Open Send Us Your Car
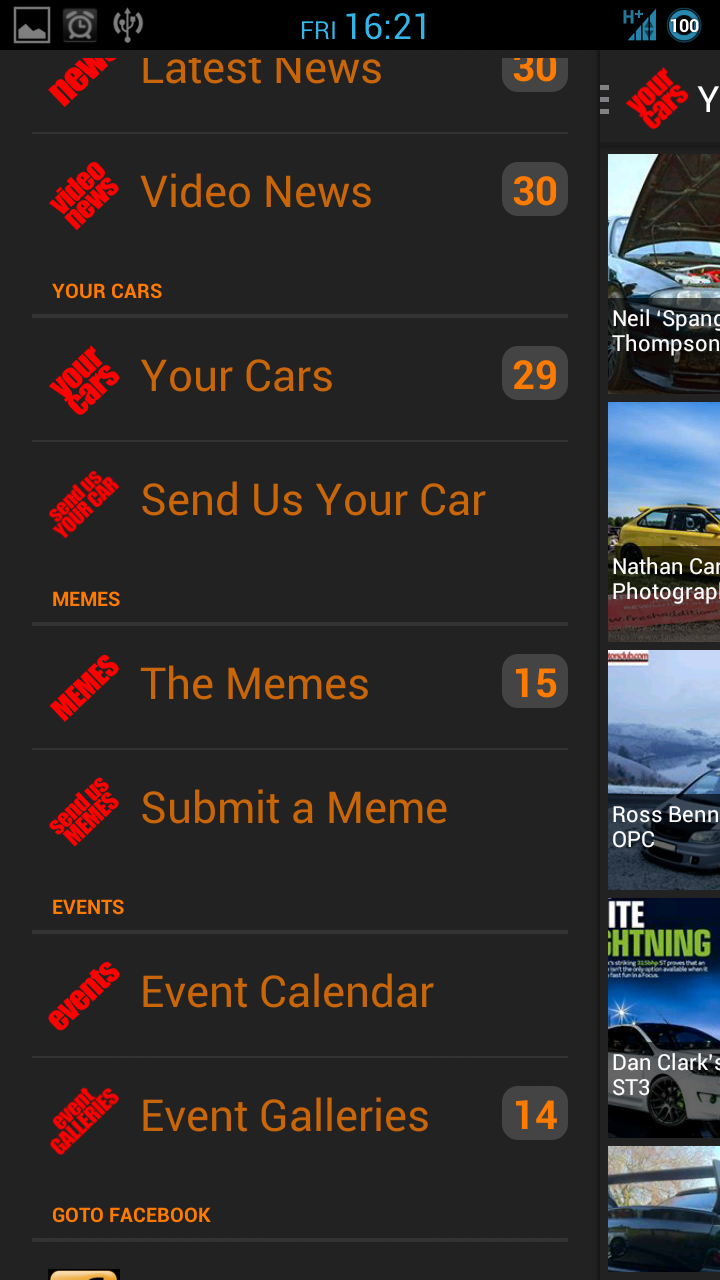 click(x=313, y=499)
